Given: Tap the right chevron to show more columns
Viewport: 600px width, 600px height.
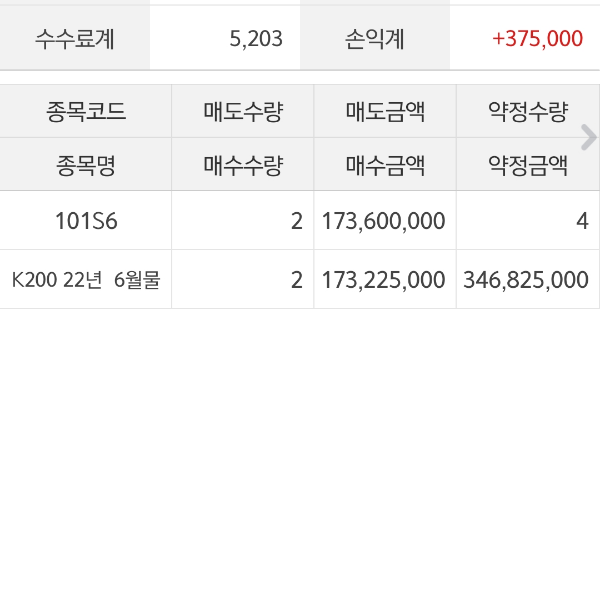Looking at the screenshot, I should (x=588, y=138).
